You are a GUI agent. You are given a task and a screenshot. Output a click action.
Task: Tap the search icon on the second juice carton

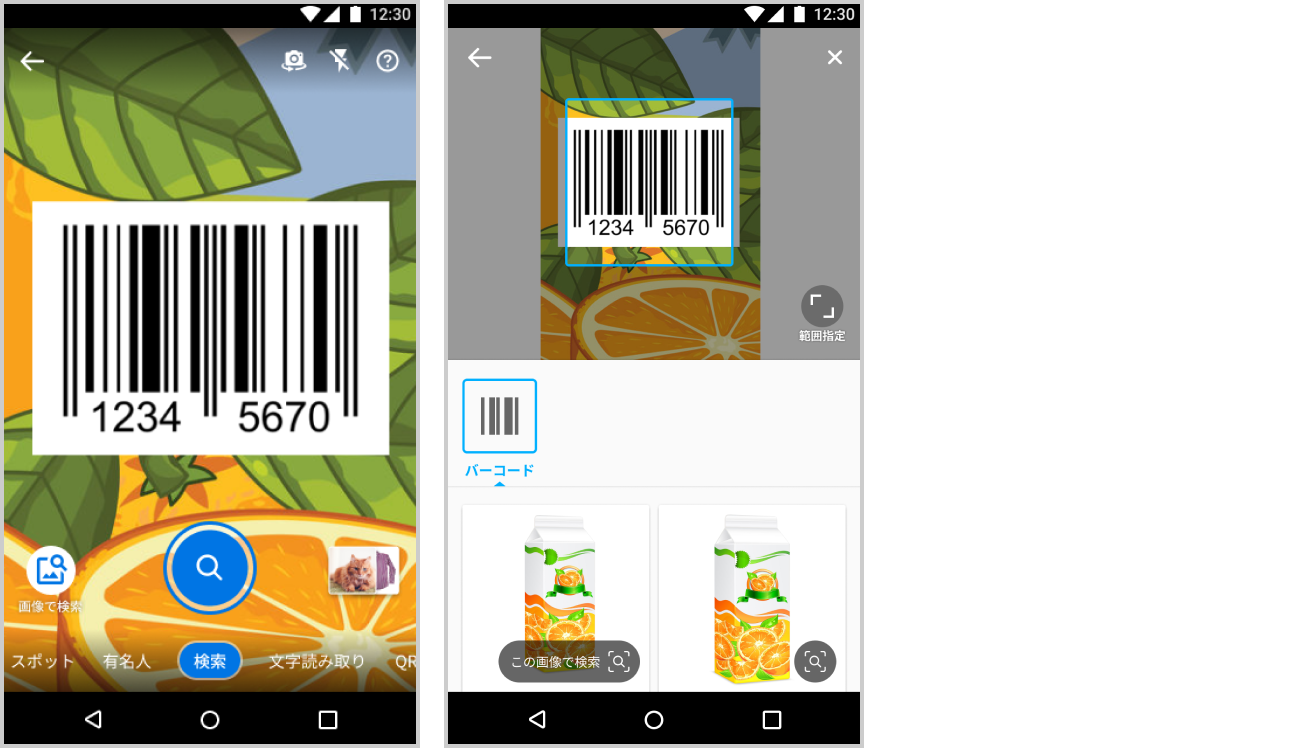(815, 661)
